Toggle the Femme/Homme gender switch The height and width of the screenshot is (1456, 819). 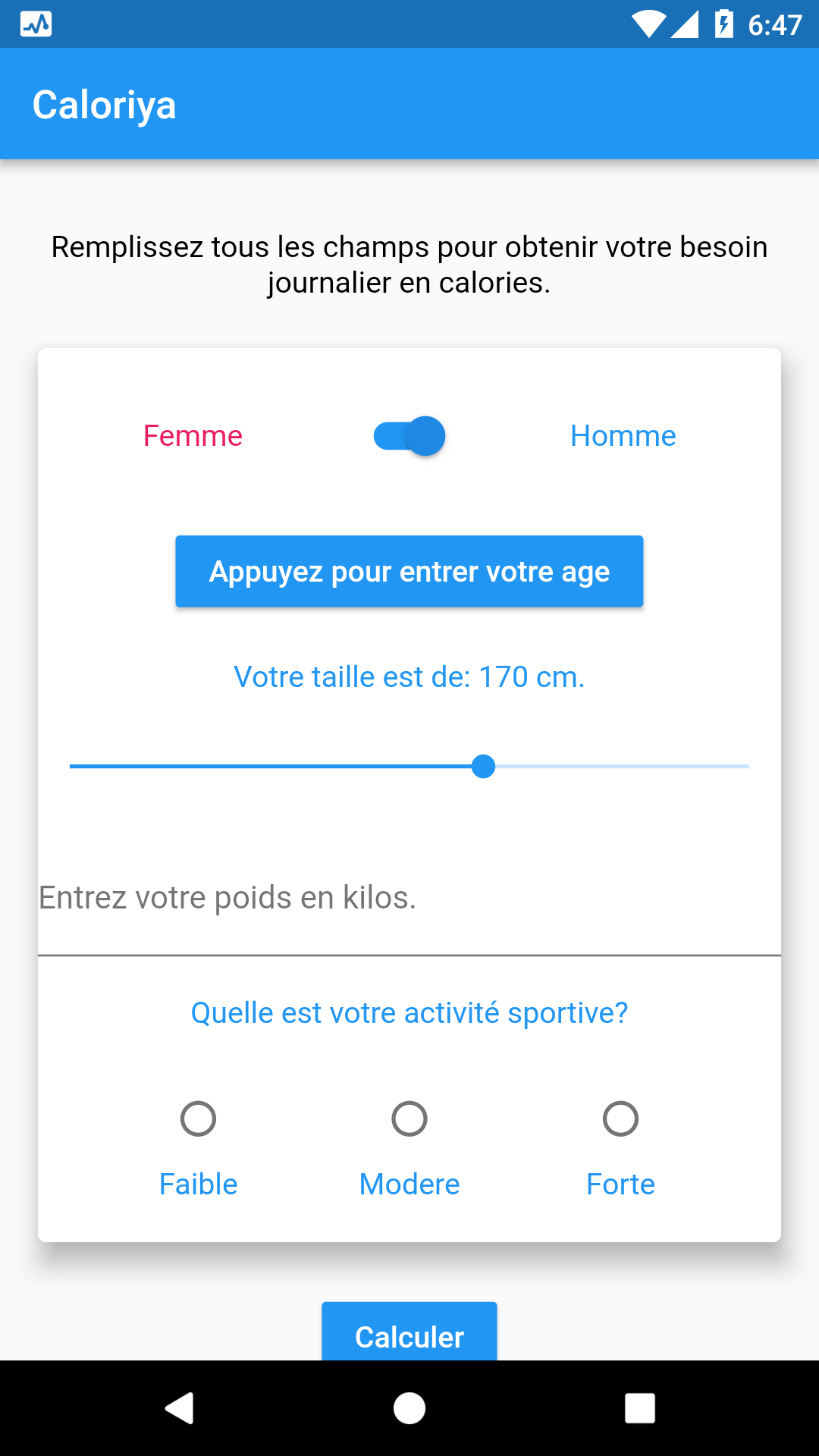click(x=409, y=436)
